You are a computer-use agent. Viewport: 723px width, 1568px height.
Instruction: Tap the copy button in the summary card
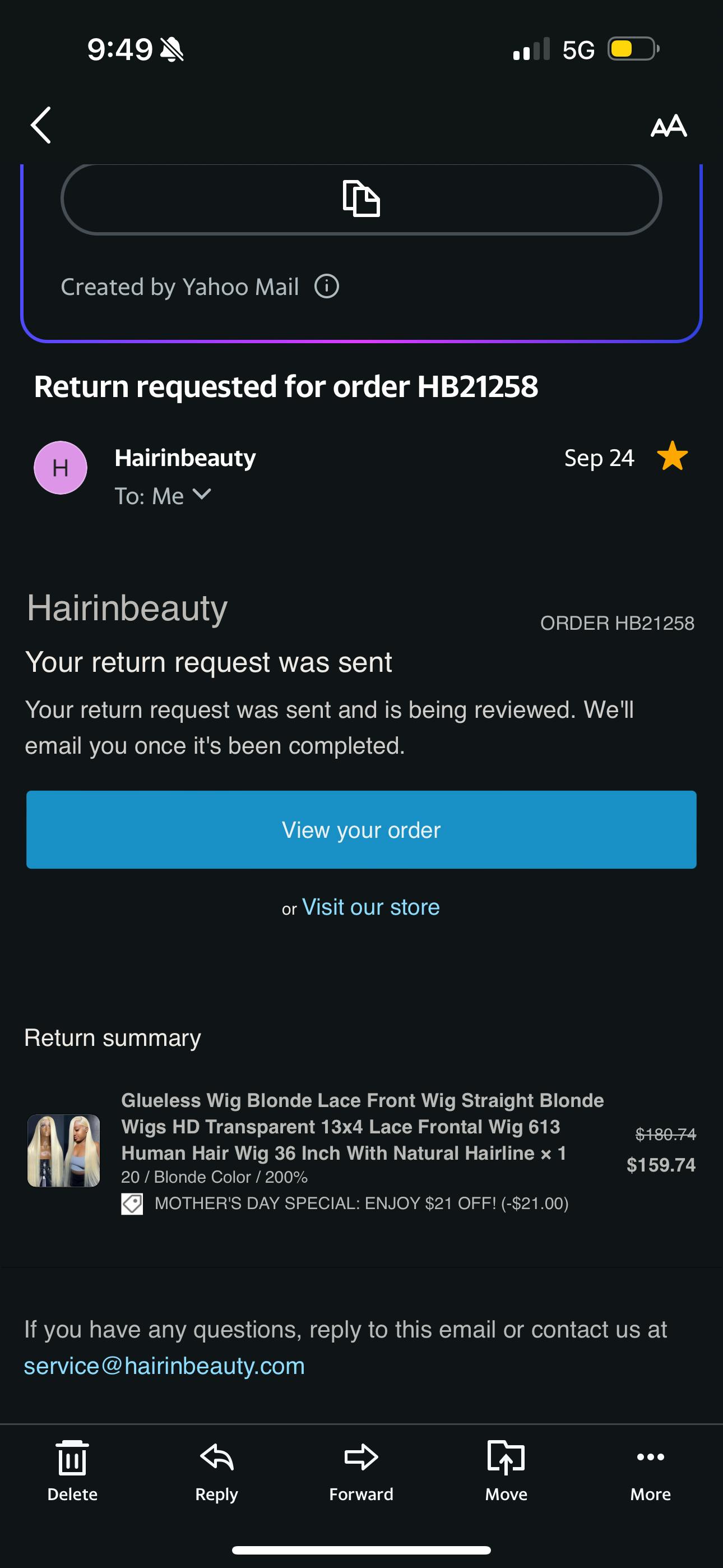point(361,199)
